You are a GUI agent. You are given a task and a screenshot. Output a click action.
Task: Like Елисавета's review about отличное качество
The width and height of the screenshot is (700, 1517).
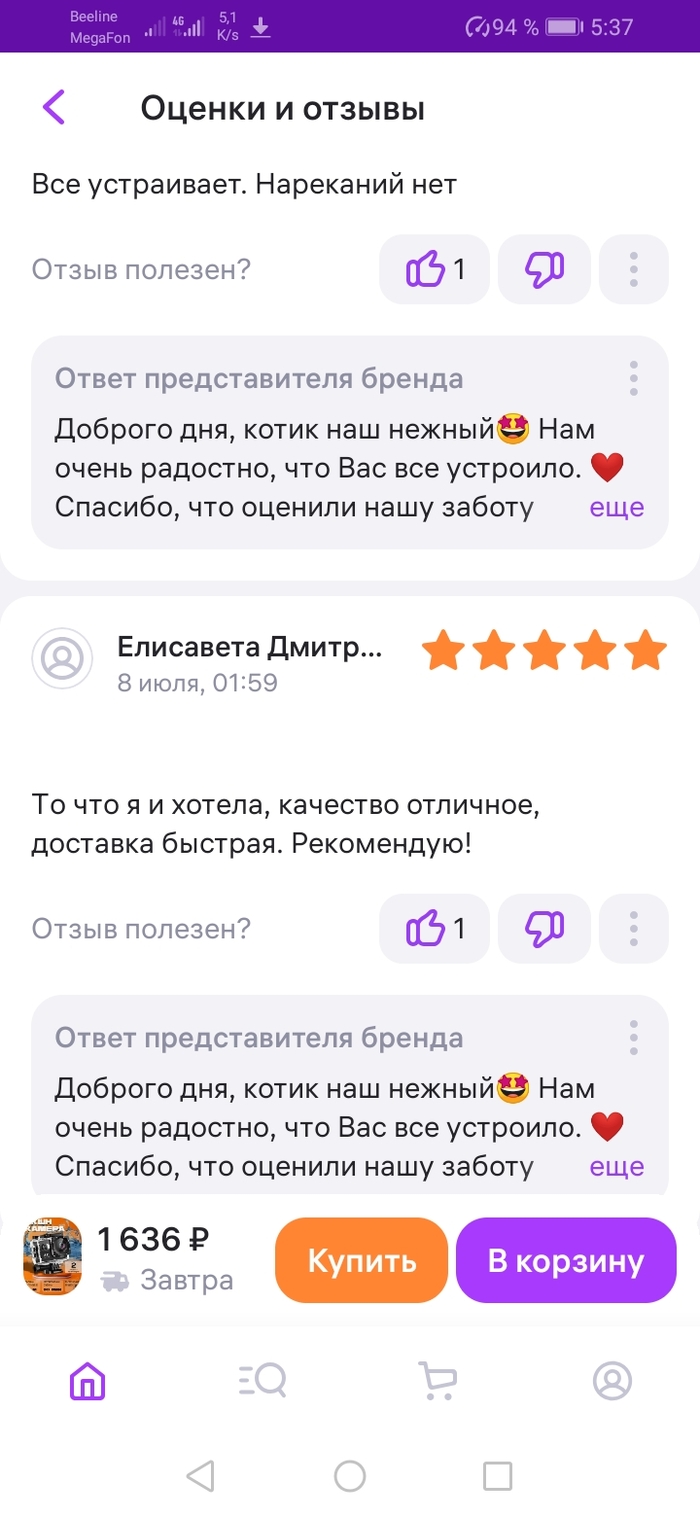click(434, 929)
